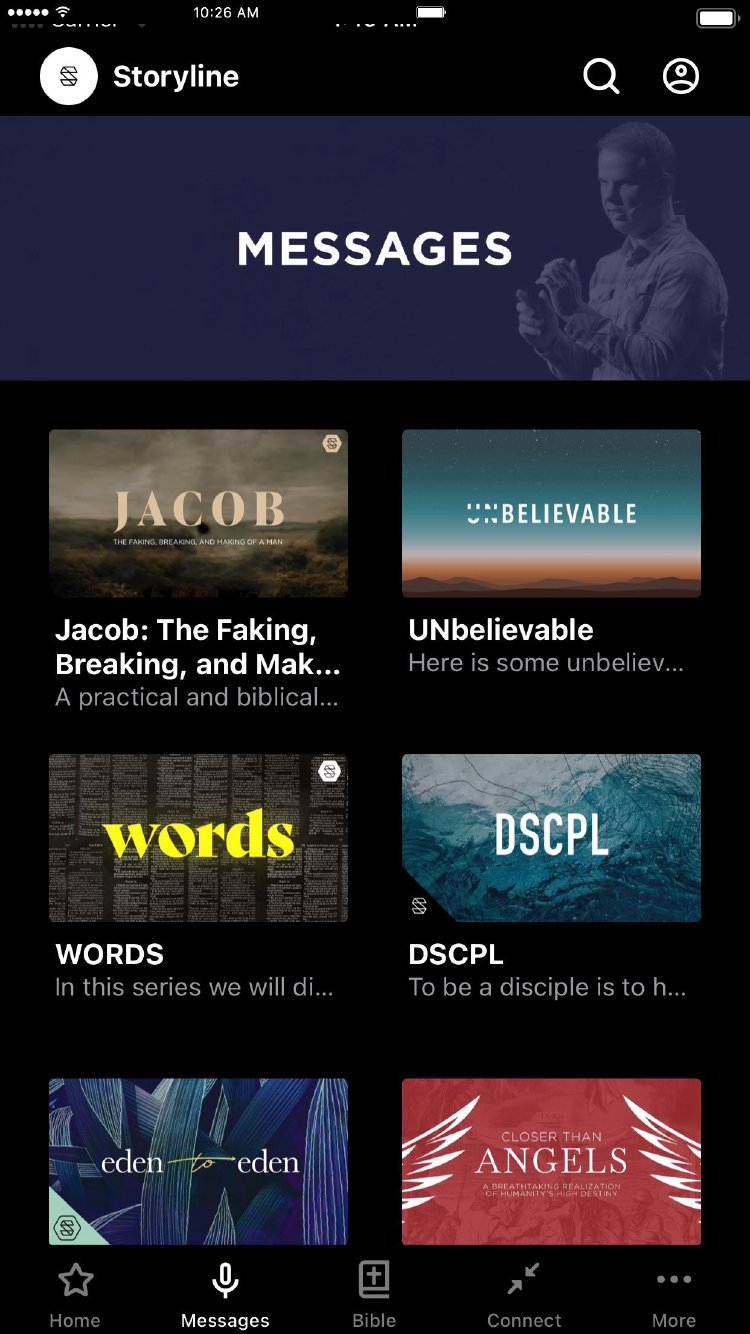Screen dimensions: 750x1334
Task: Open the DSCPL message series
Action: (551, 838)
